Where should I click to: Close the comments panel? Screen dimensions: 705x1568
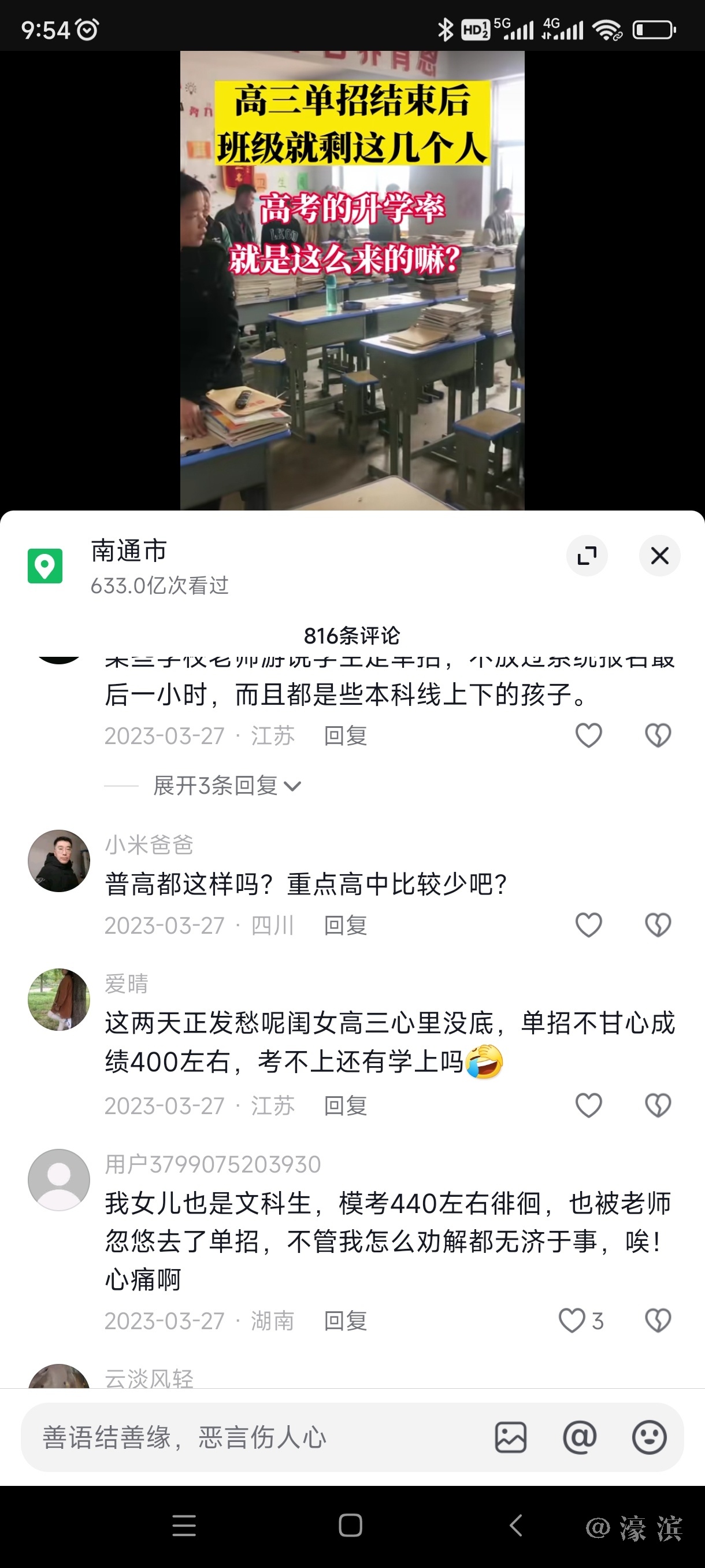click(659, 555)
